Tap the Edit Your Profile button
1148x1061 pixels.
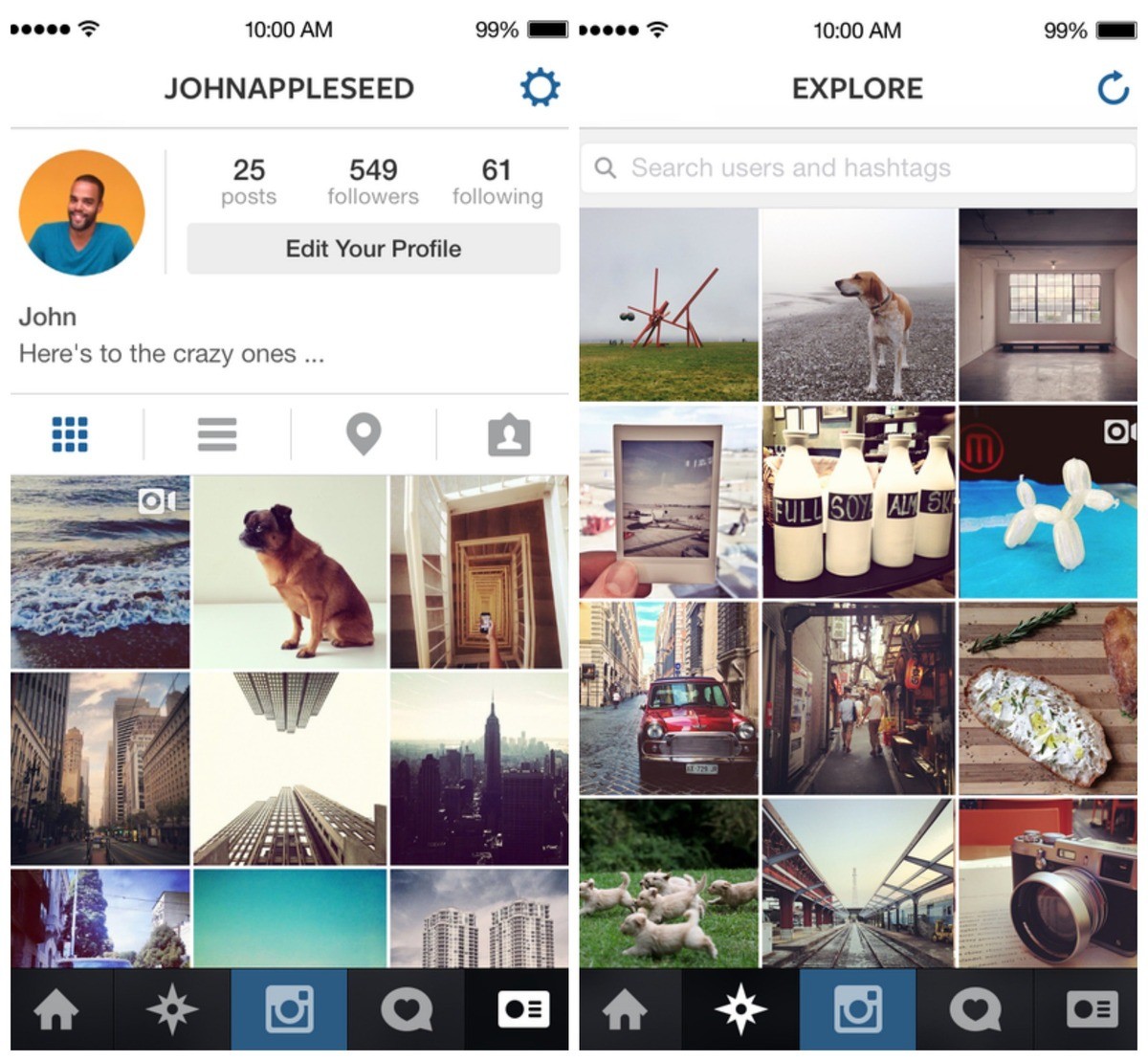tap(373, 249)
